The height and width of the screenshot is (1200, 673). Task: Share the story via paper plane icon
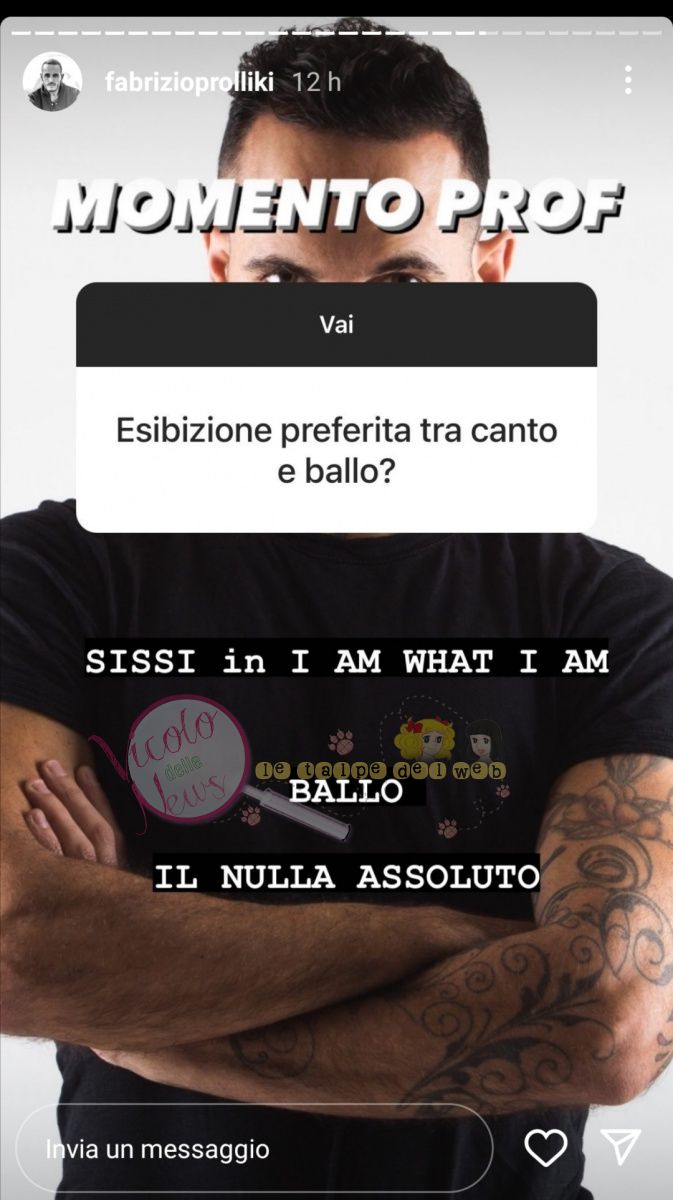click(620, 1148)
